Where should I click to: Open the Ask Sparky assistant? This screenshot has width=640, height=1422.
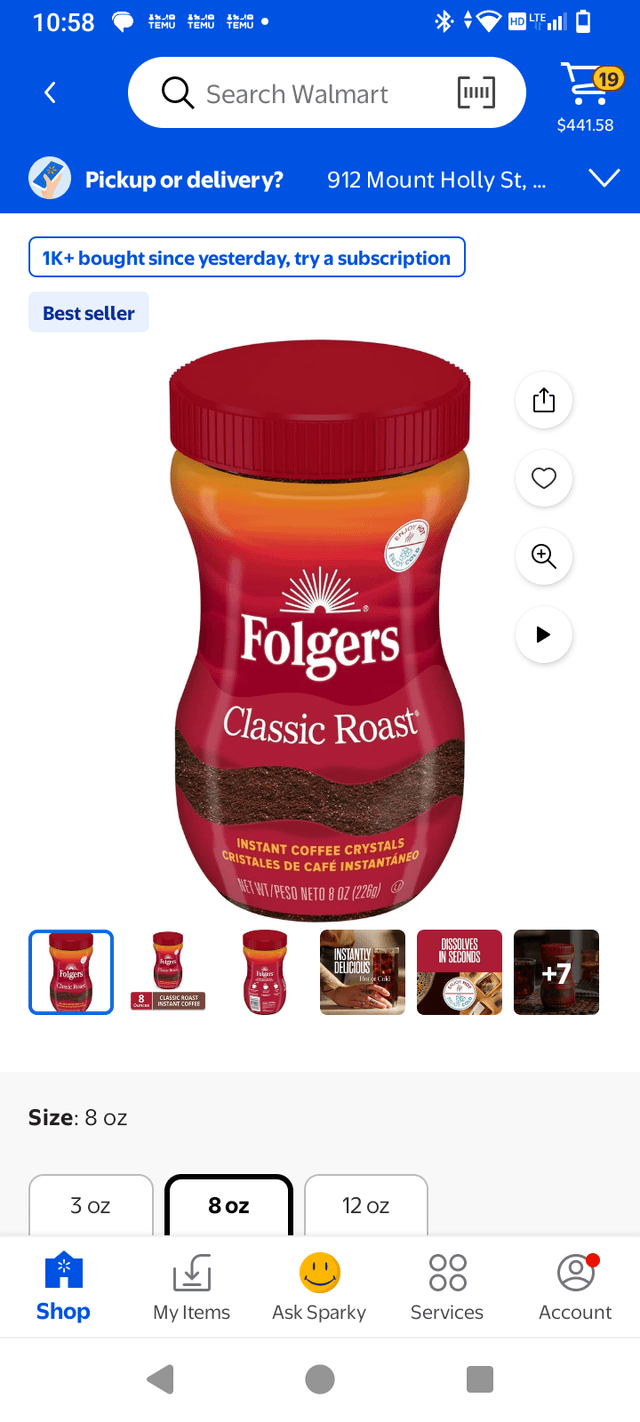click(x=319, y=1288)
